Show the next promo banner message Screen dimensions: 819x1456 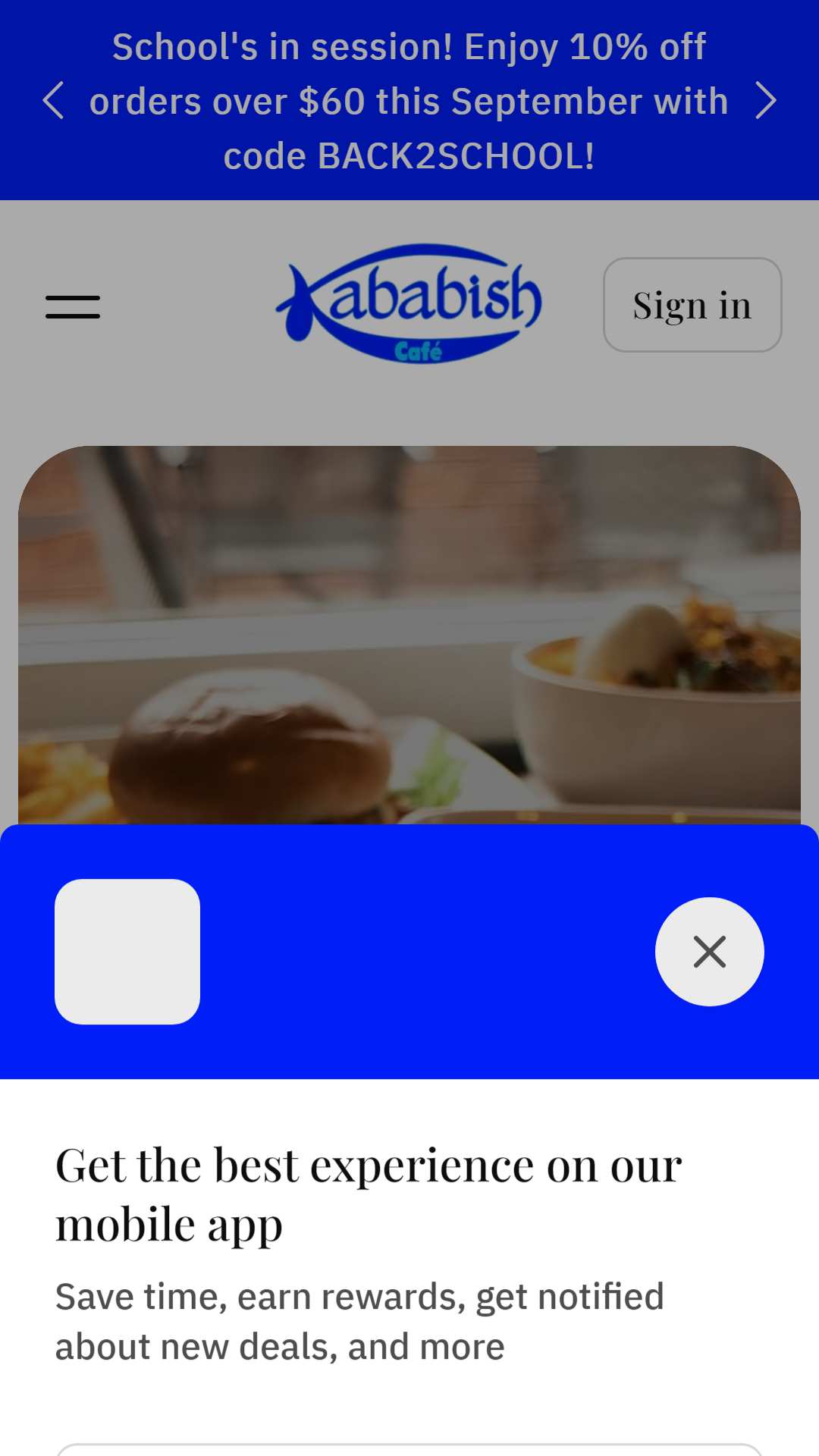pos(766,101)
